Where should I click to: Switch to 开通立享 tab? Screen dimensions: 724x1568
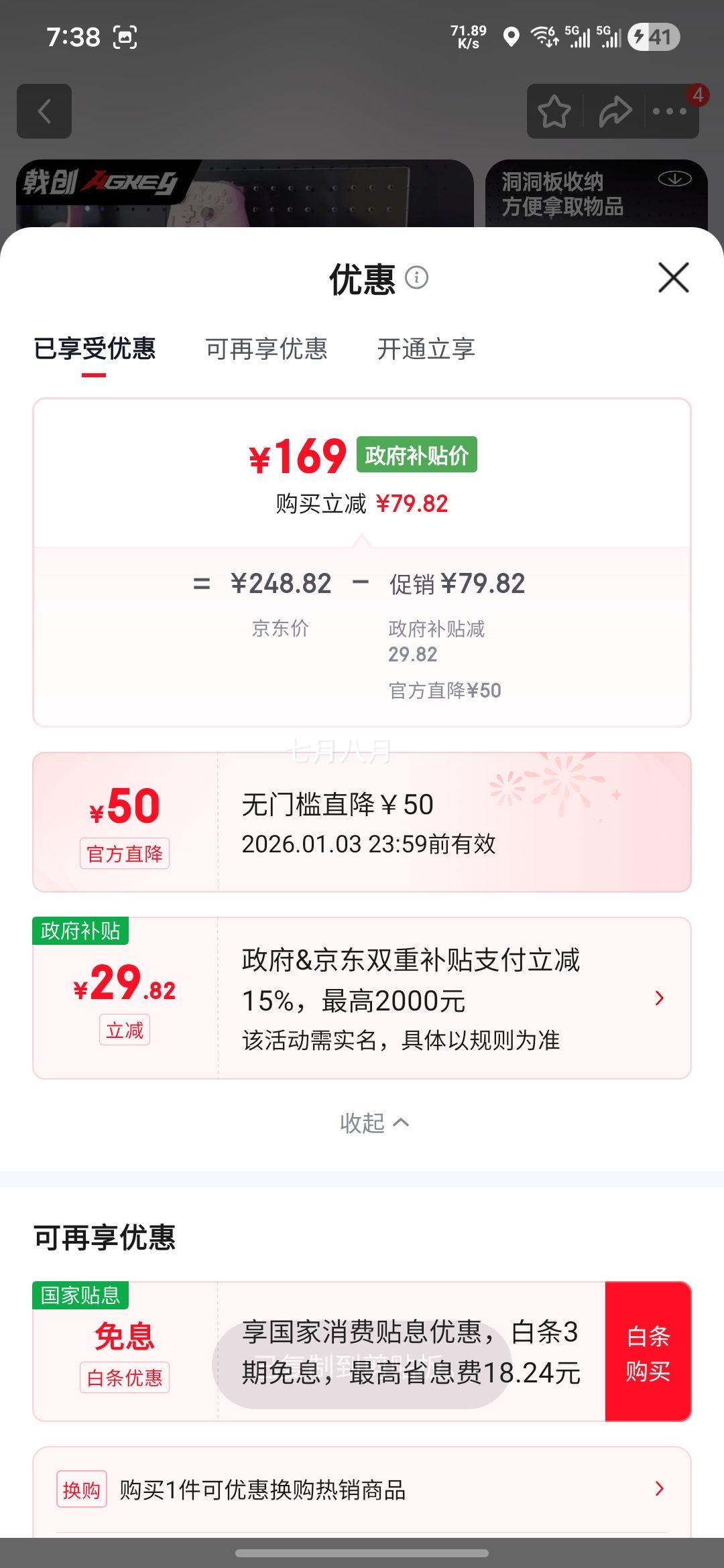[x=426, y=349]
